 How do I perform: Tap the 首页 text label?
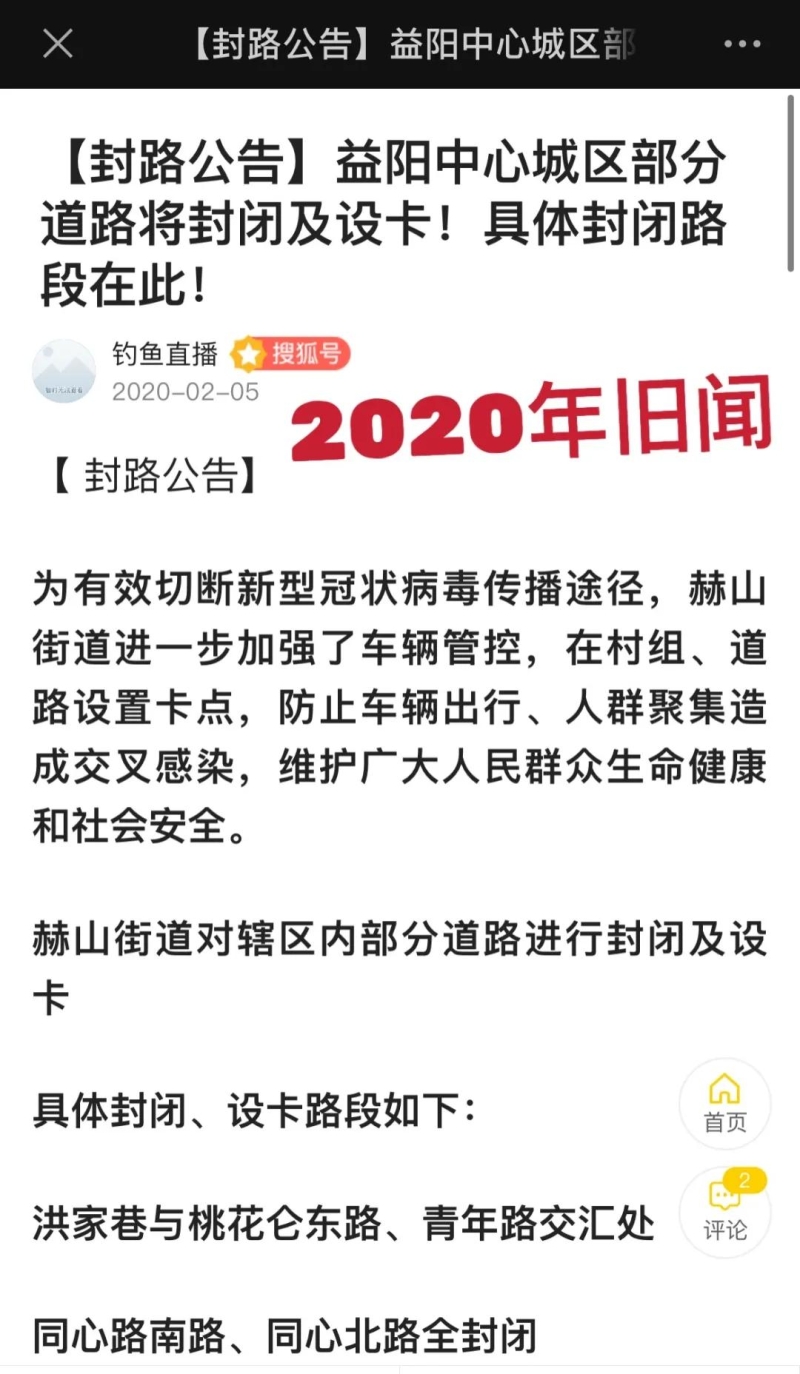(724, 1123)
